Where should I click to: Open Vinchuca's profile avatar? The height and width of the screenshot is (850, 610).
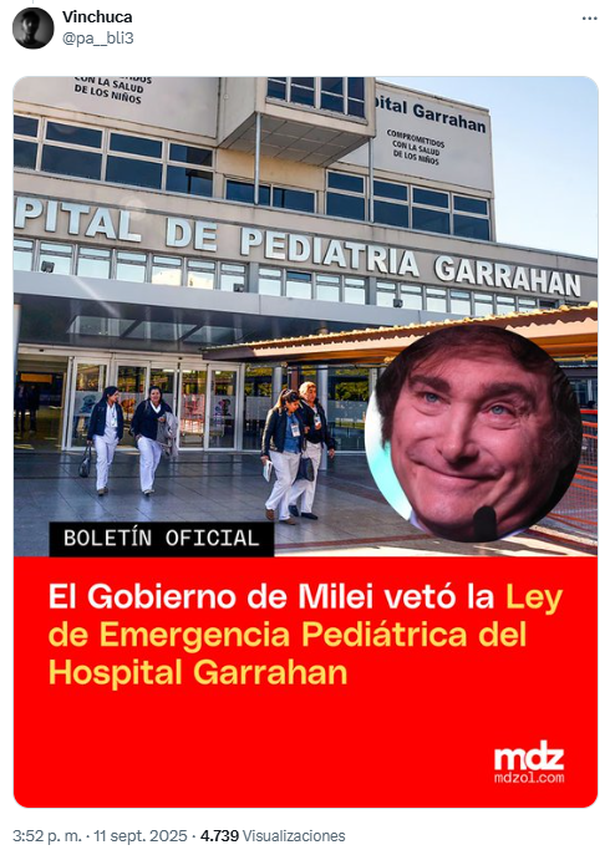[33, 28]
